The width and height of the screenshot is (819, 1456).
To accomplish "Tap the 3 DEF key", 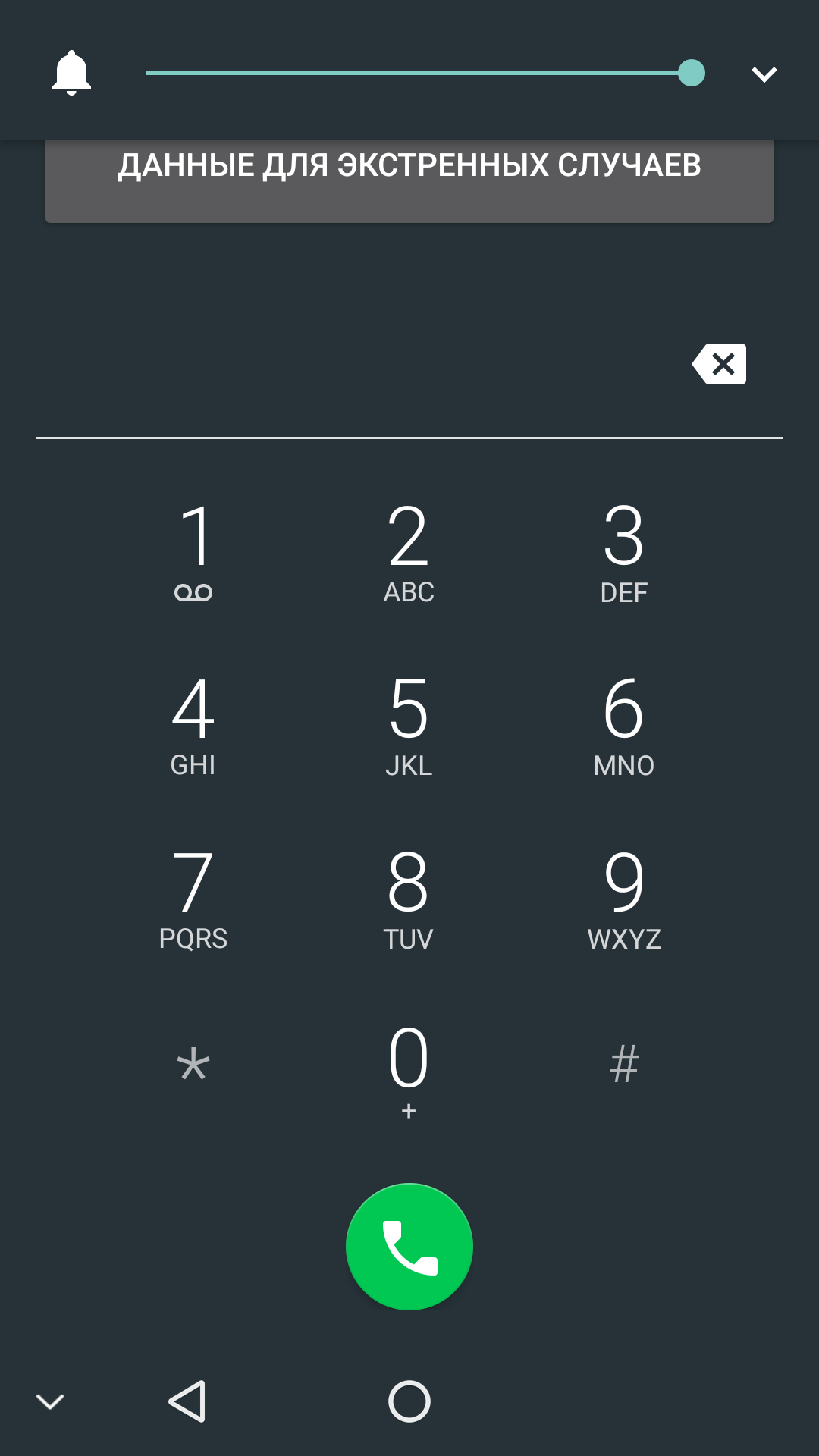I will click(x=623, y=550).
